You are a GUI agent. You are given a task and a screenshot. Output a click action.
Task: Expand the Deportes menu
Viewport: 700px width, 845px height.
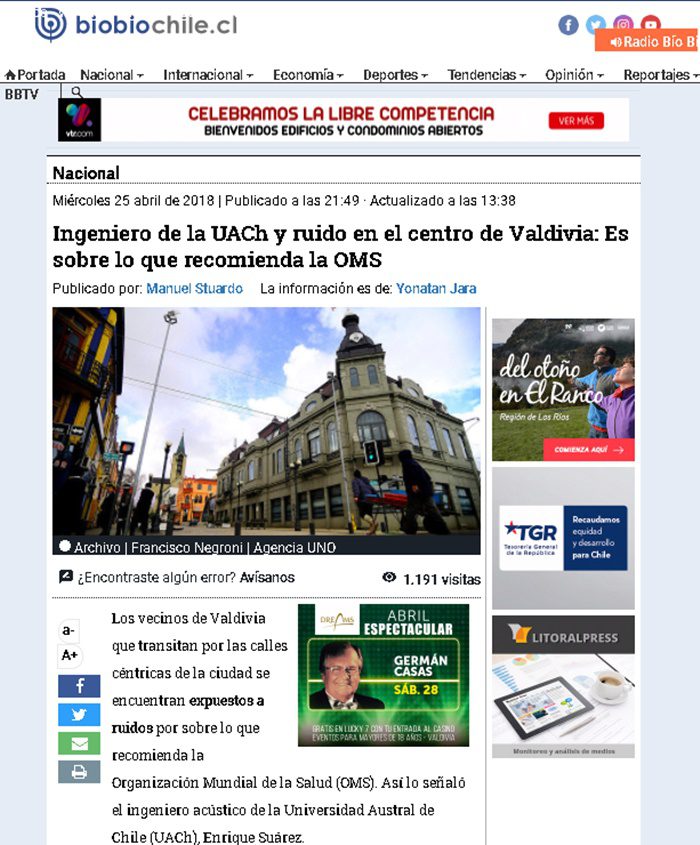pos(395,75)
